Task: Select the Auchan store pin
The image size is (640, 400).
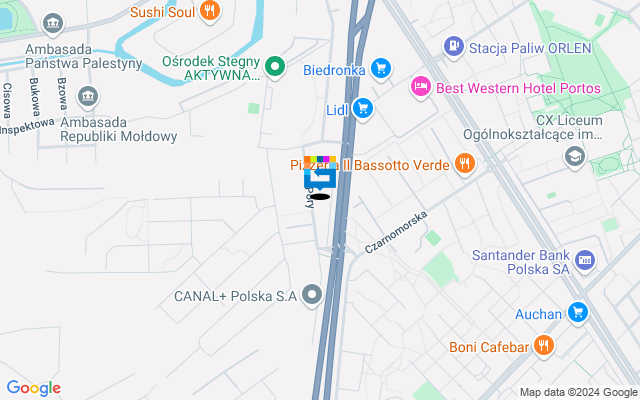Action: 576,313
